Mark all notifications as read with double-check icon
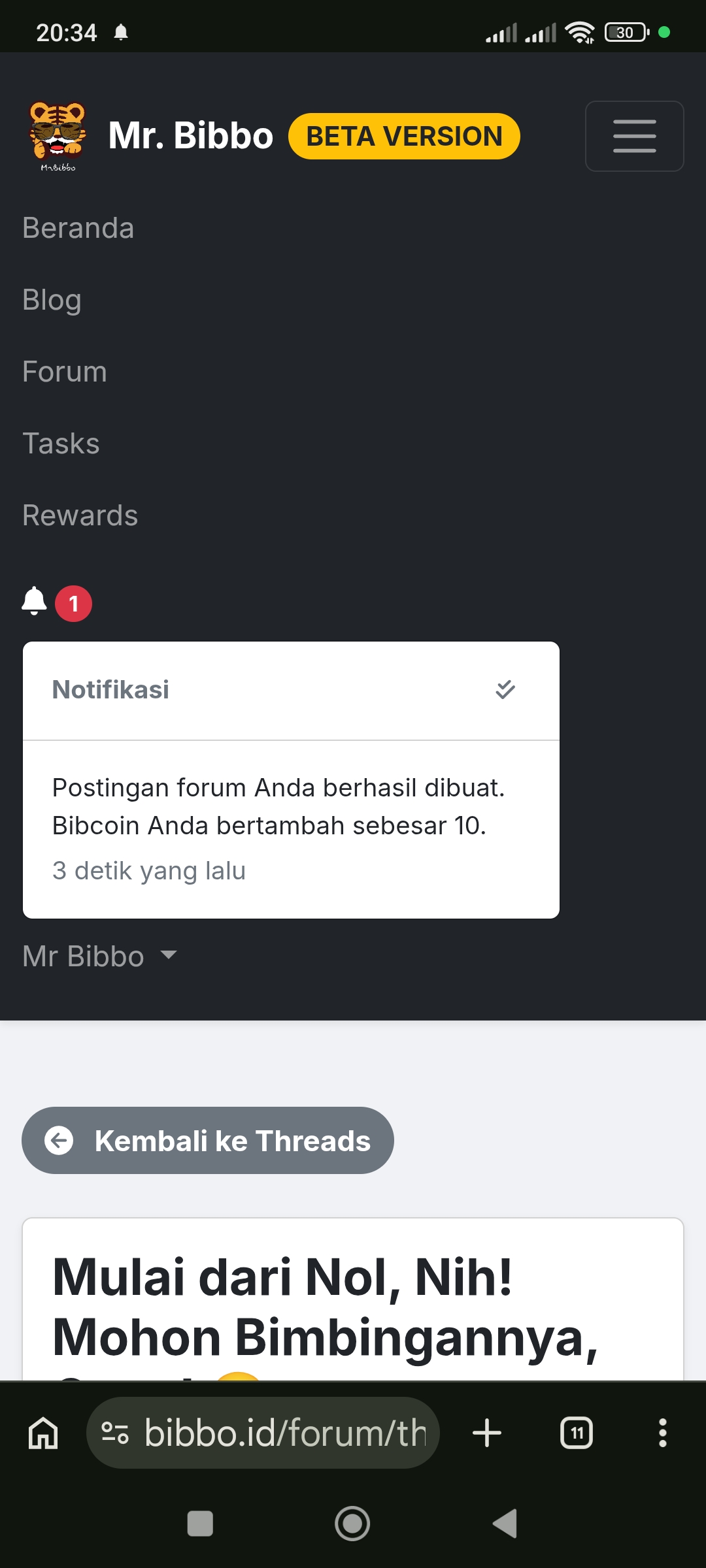 coord(505,689)
